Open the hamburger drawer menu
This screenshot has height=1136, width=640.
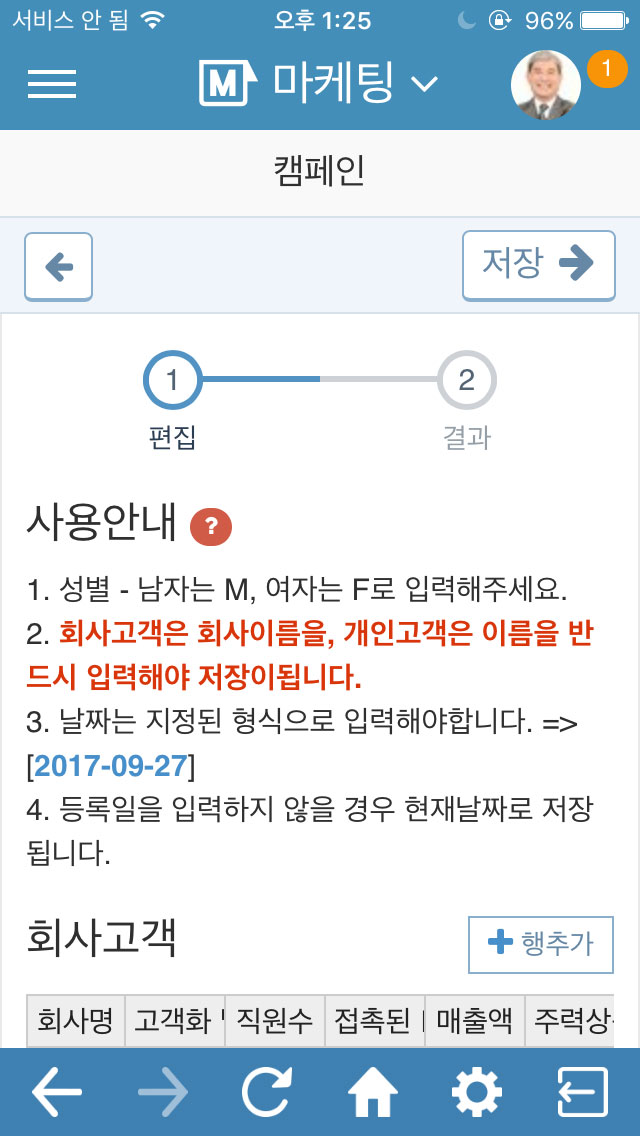[52, 84]
